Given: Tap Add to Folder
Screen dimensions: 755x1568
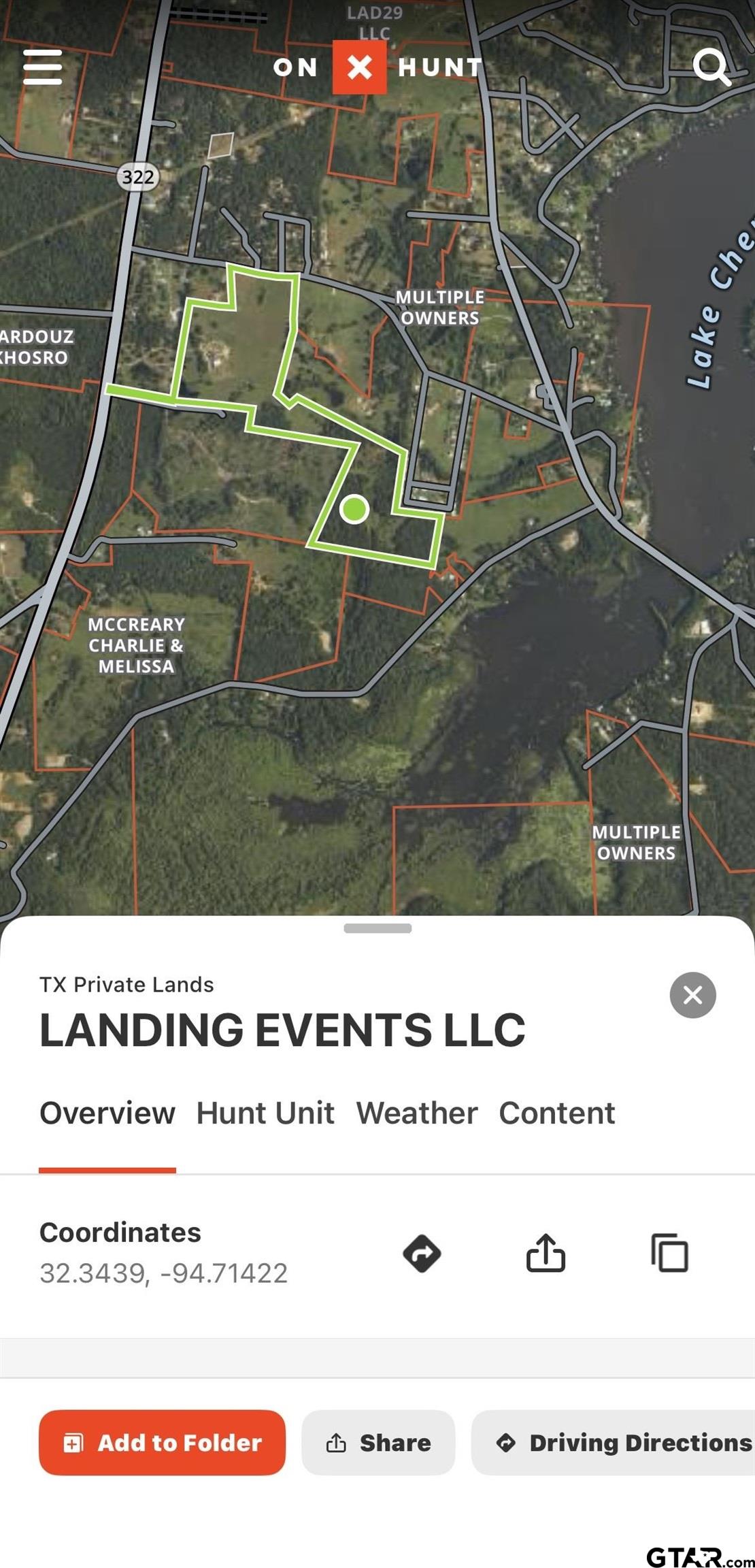Looking at the screenshot, I should point(162,1442).
